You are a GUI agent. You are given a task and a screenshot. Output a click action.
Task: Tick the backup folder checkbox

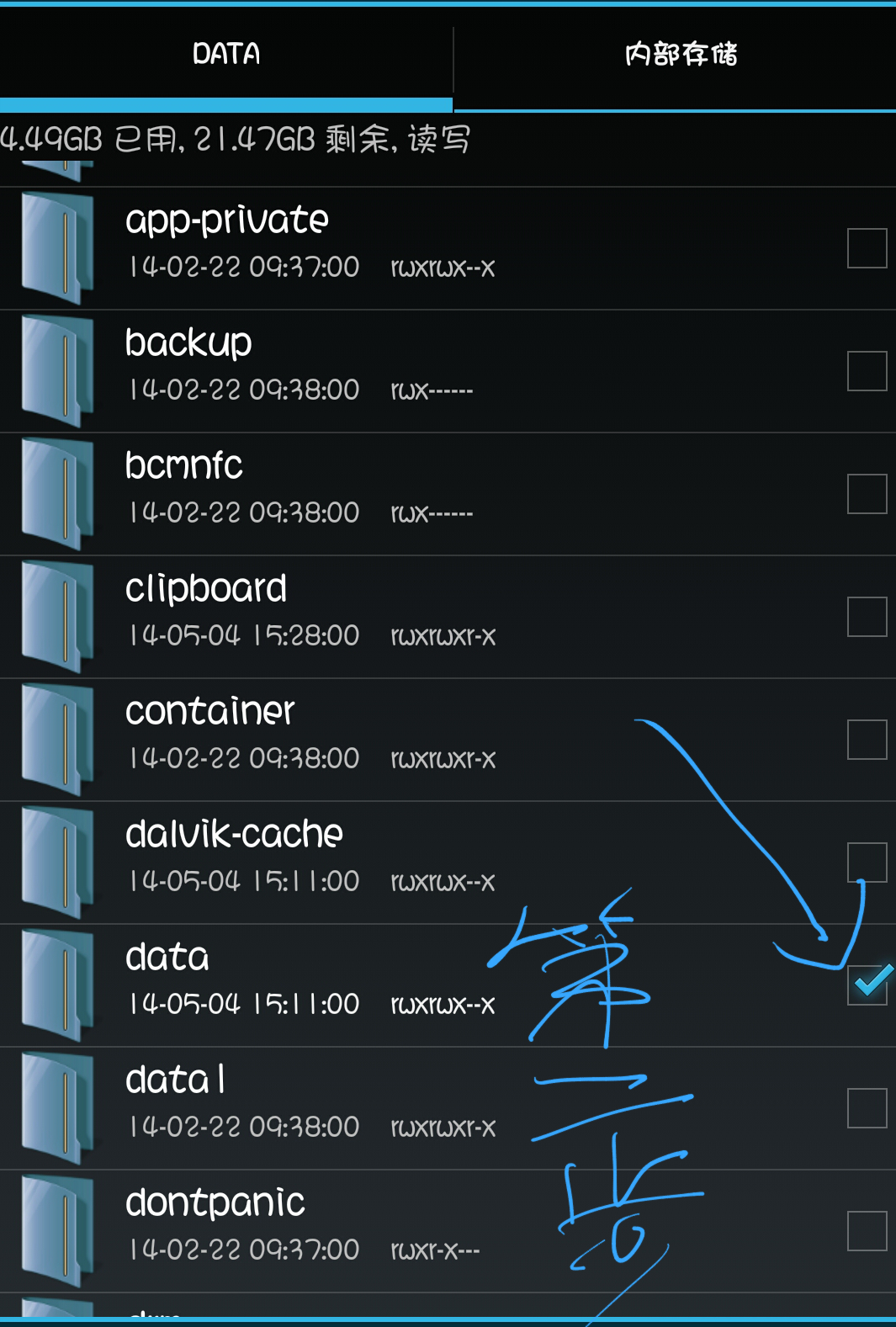click(867, 371)
